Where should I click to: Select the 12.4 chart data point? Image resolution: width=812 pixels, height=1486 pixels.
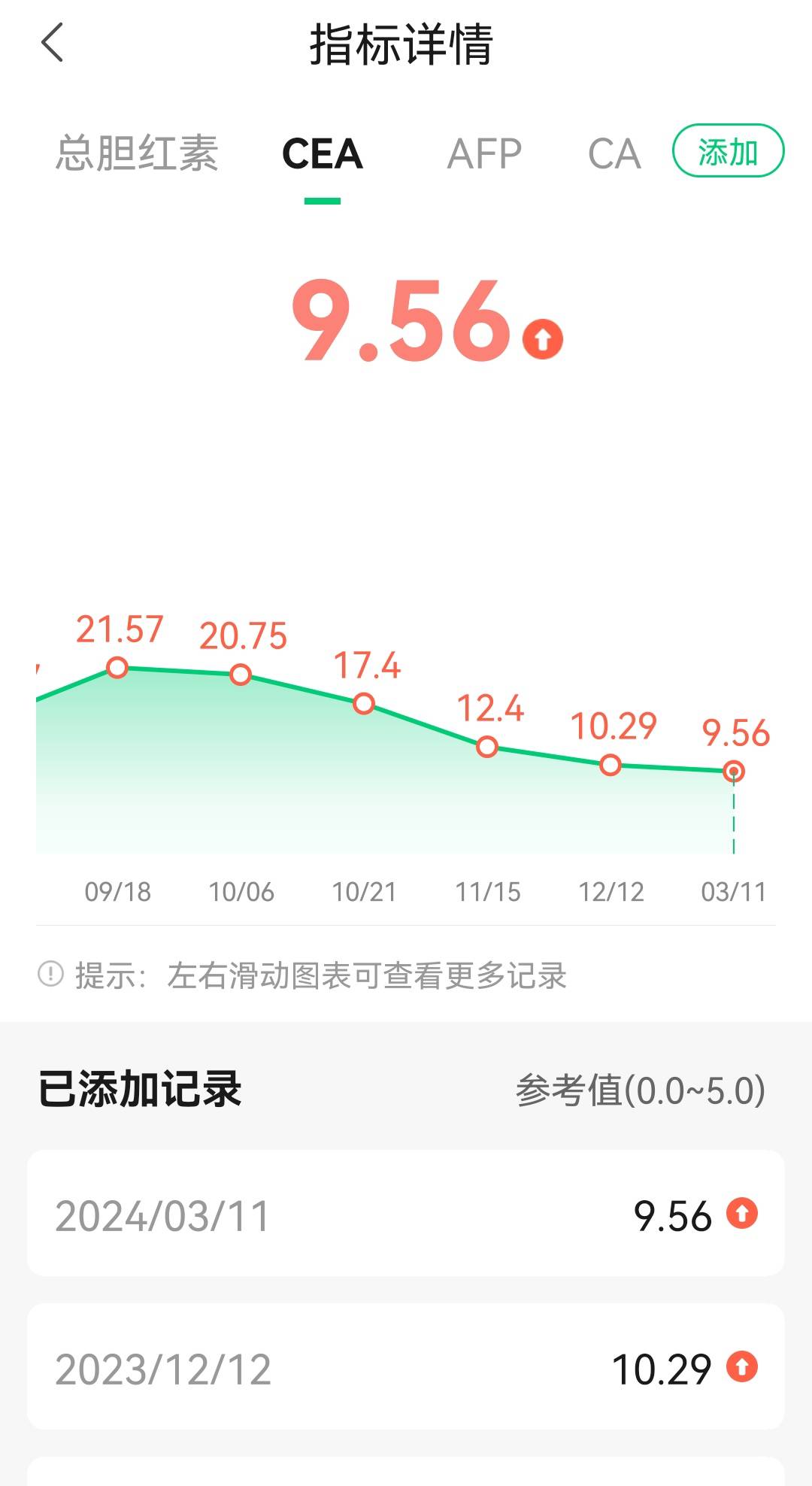click(487, 748)
